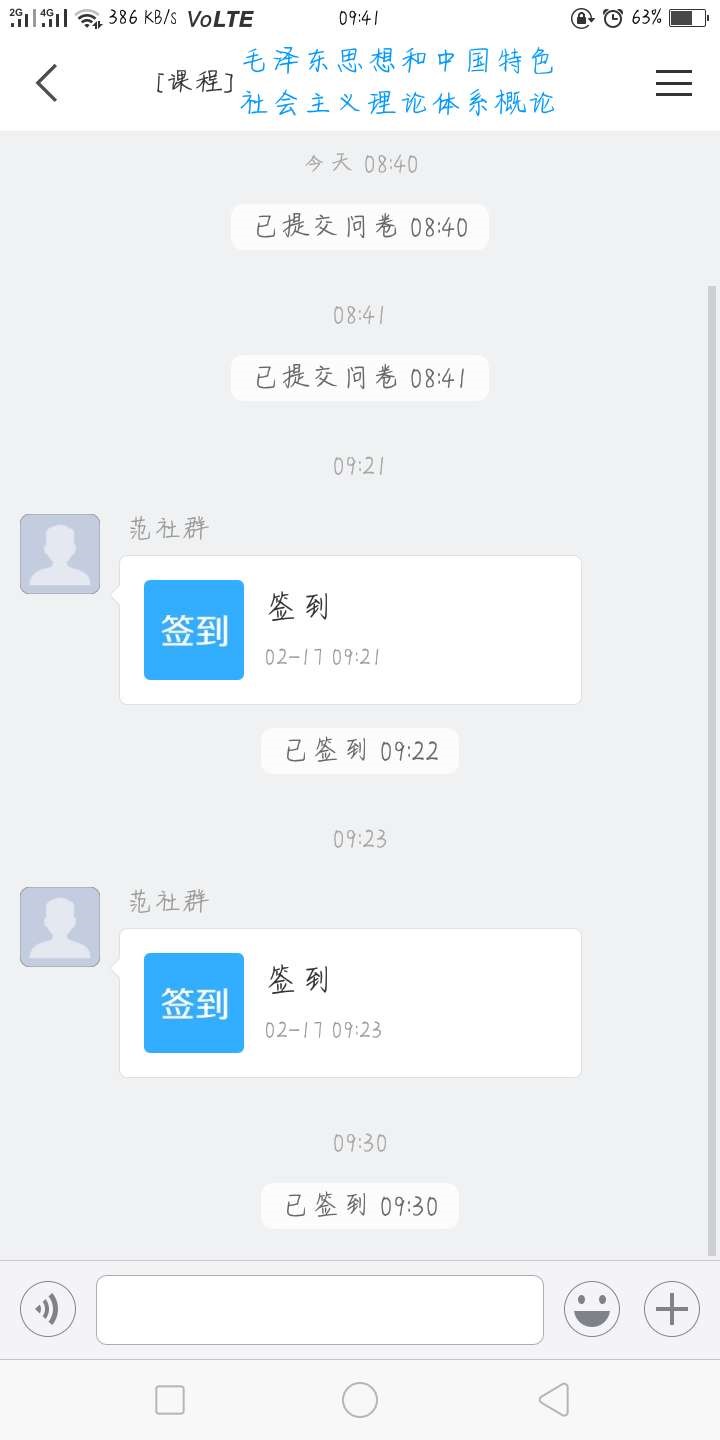The image size is (720, 1440).
Task: Switch to voice message input
Action: point(48,1309)
